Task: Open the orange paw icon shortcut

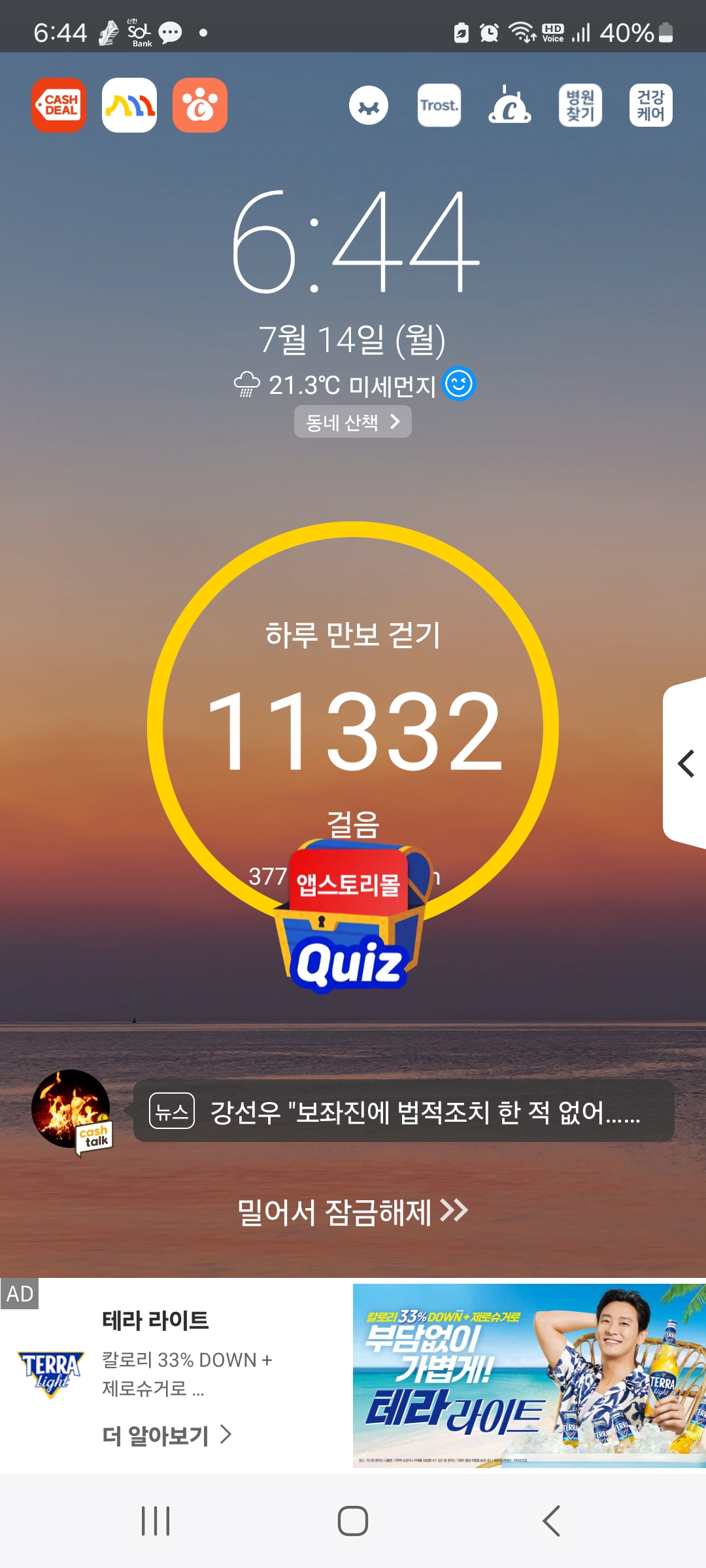Action: tap(200, 105)
